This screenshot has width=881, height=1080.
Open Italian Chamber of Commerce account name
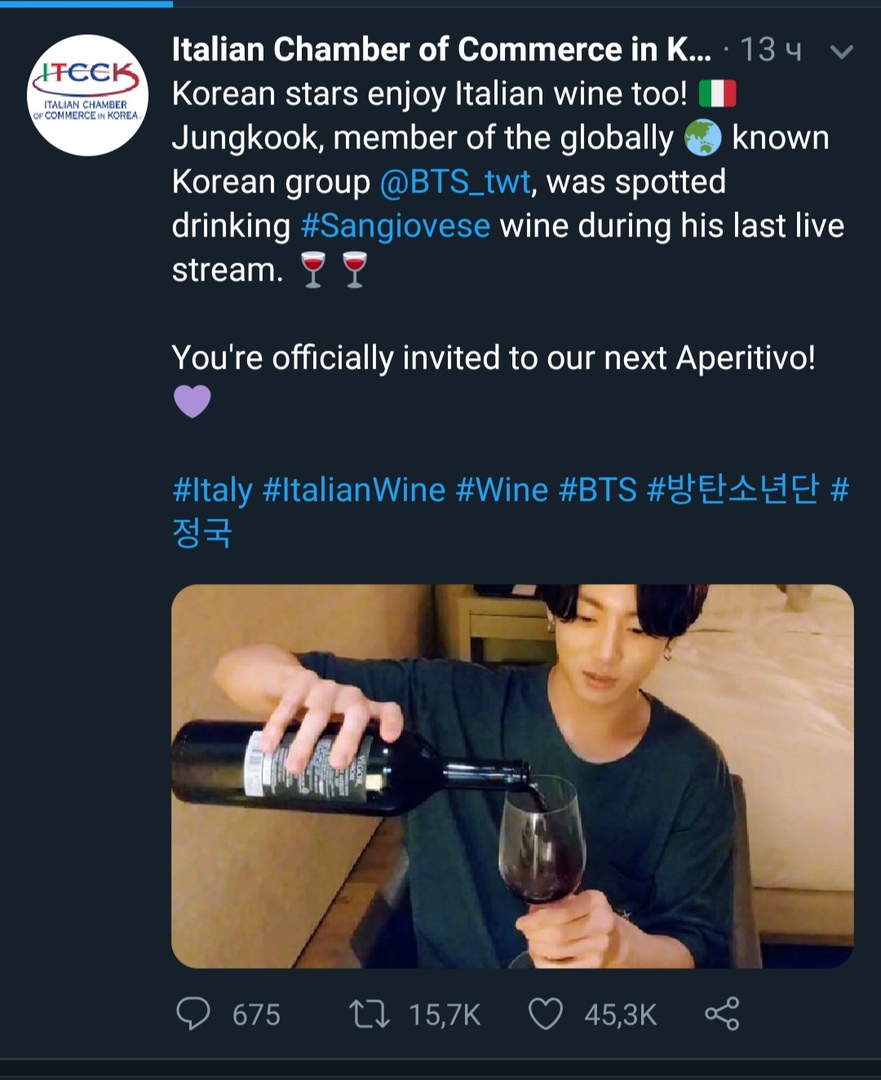441,49
